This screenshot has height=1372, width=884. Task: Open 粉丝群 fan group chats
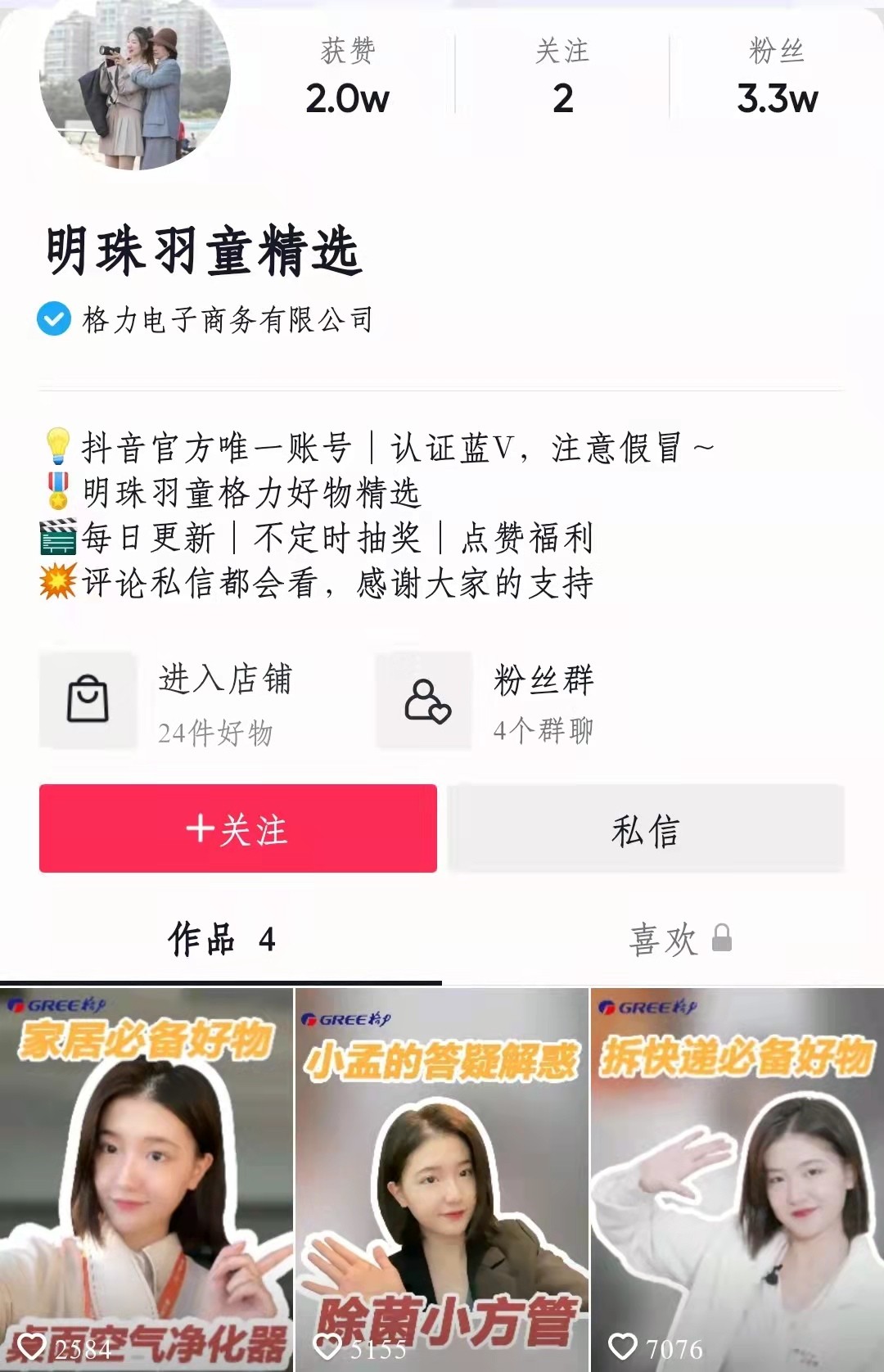click(516, 702)
